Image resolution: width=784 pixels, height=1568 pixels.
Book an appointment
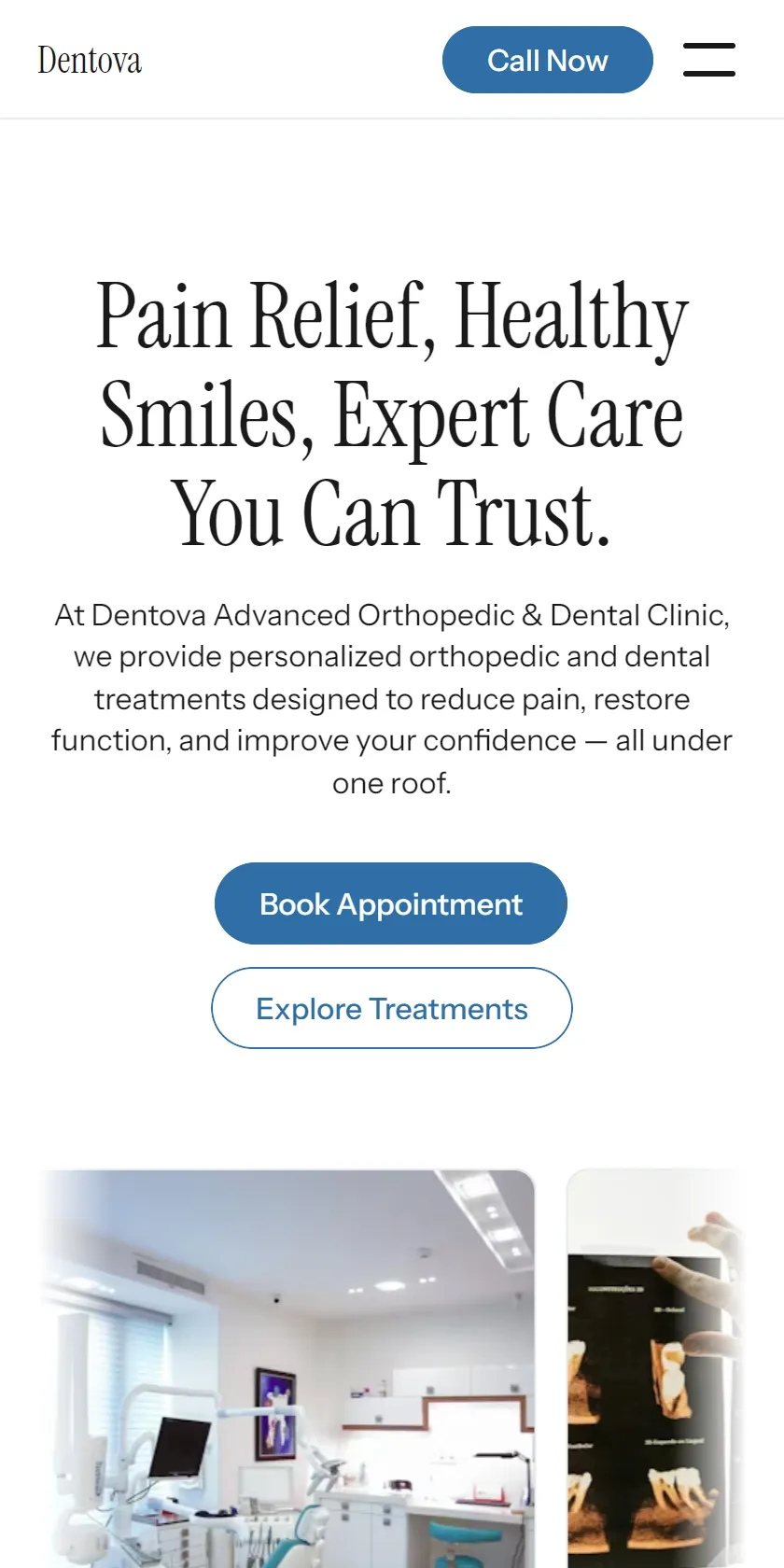point(391,903)
